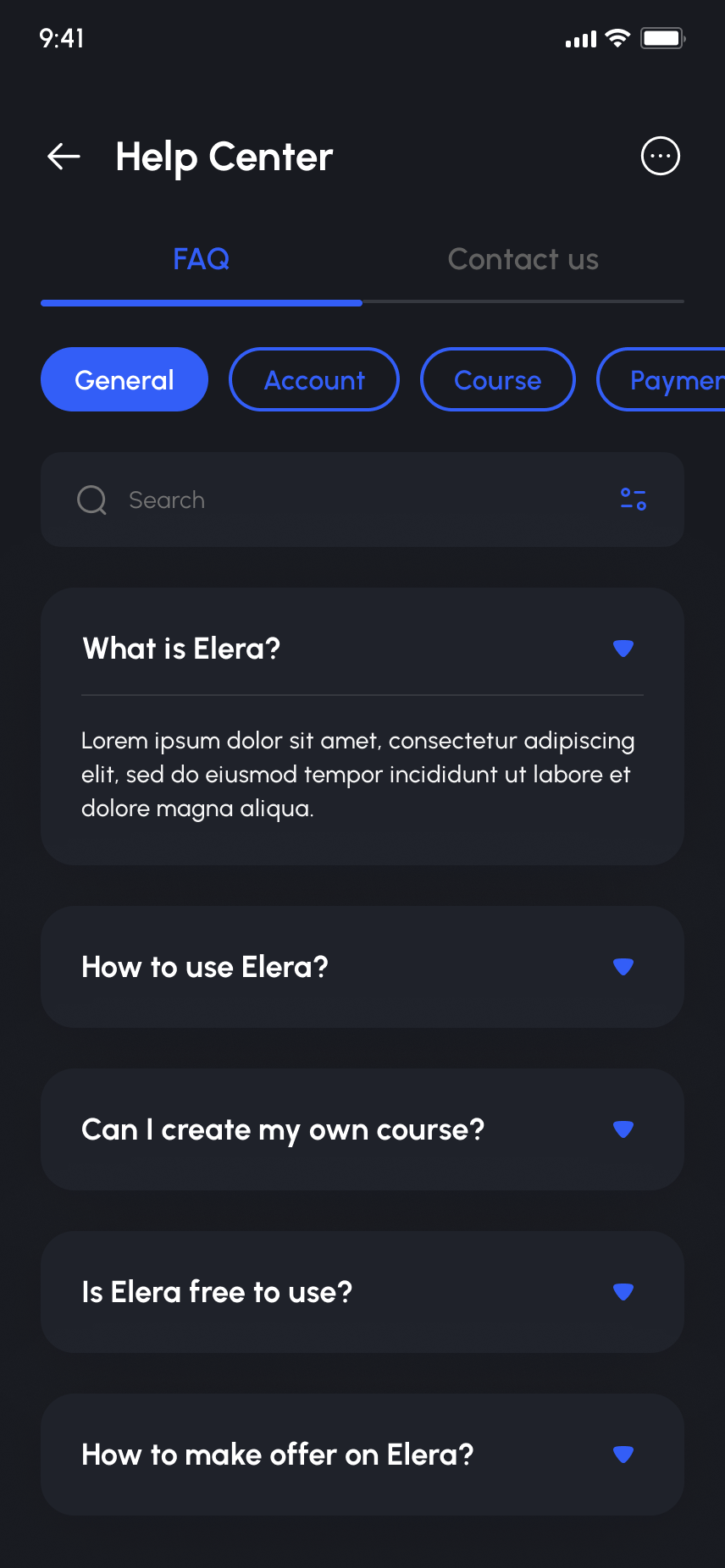Filter FAQs by Course
725x1568 pixels.
[x=497, y=380]
